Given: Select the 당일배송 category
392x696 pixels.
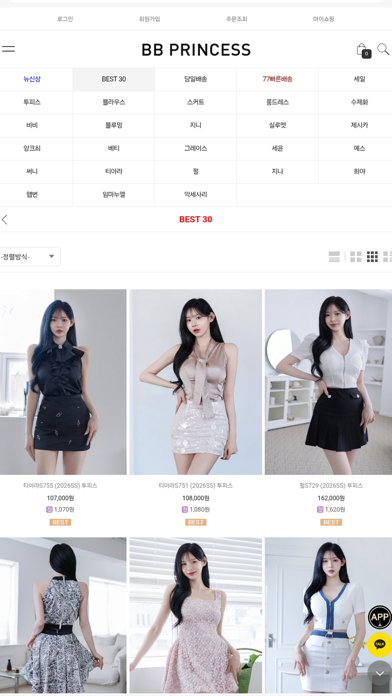Looking at the screenshot, I should pyautogui.click(x=195, y=79).
